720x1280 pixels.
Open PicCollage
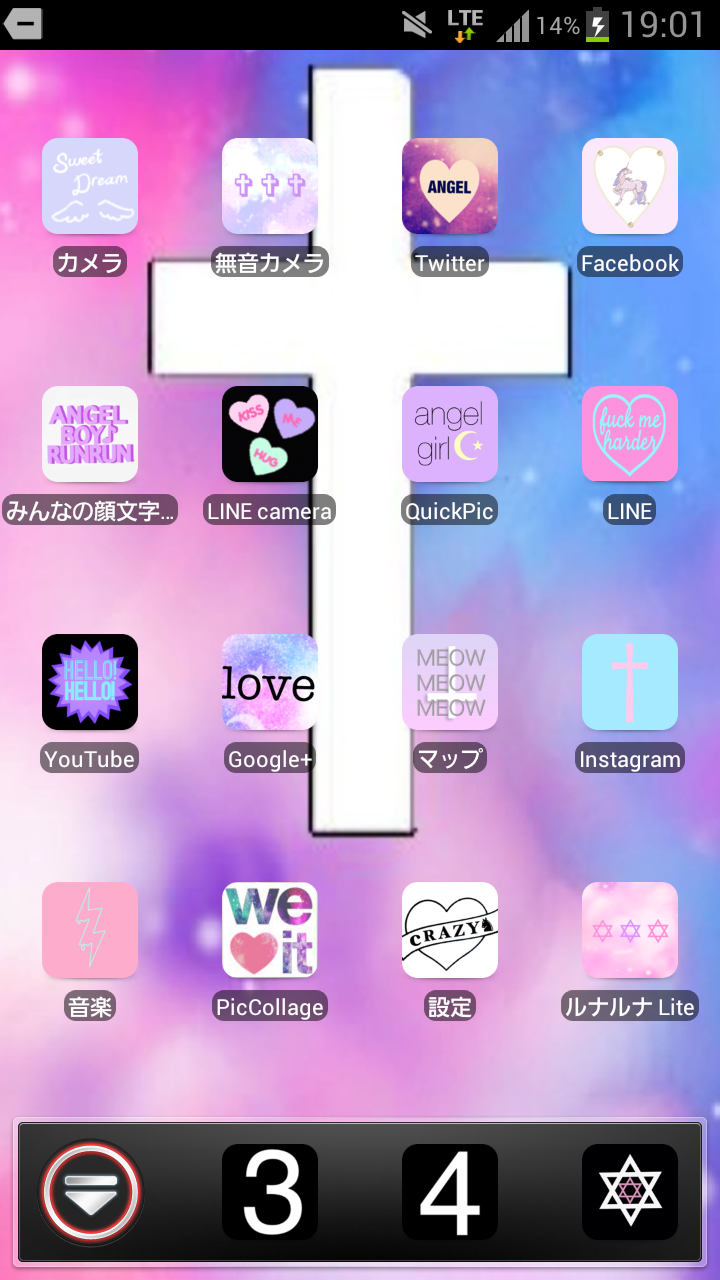tap(269, 930)
